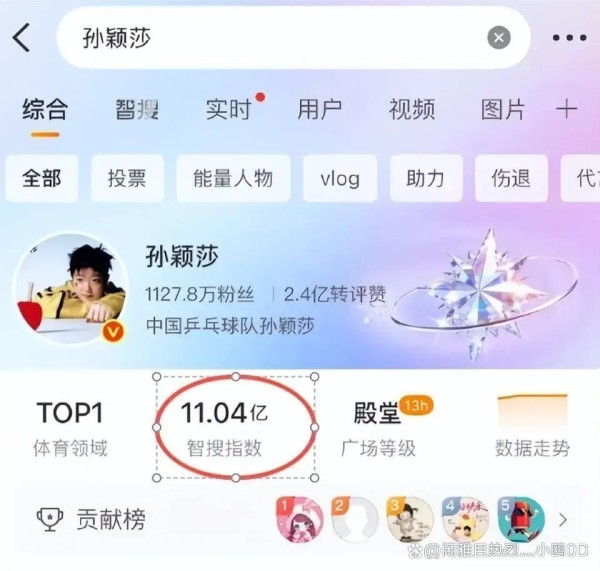Tap the plus icon to add tabs
The height and width of the screenshot is (571, 600).
(x=567, y=109)
